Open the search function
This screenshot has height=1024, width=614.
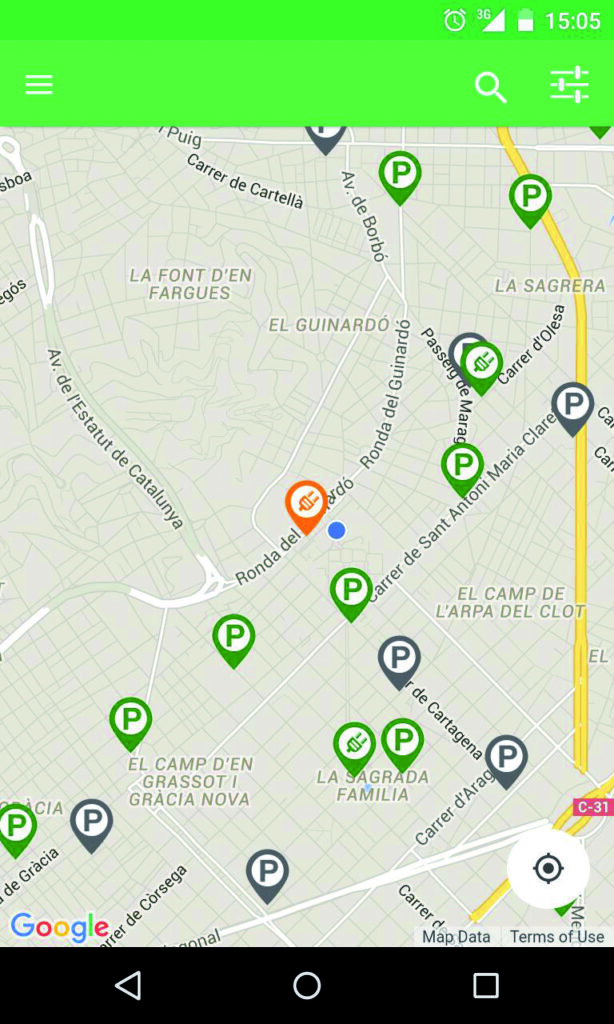[490, 87]
